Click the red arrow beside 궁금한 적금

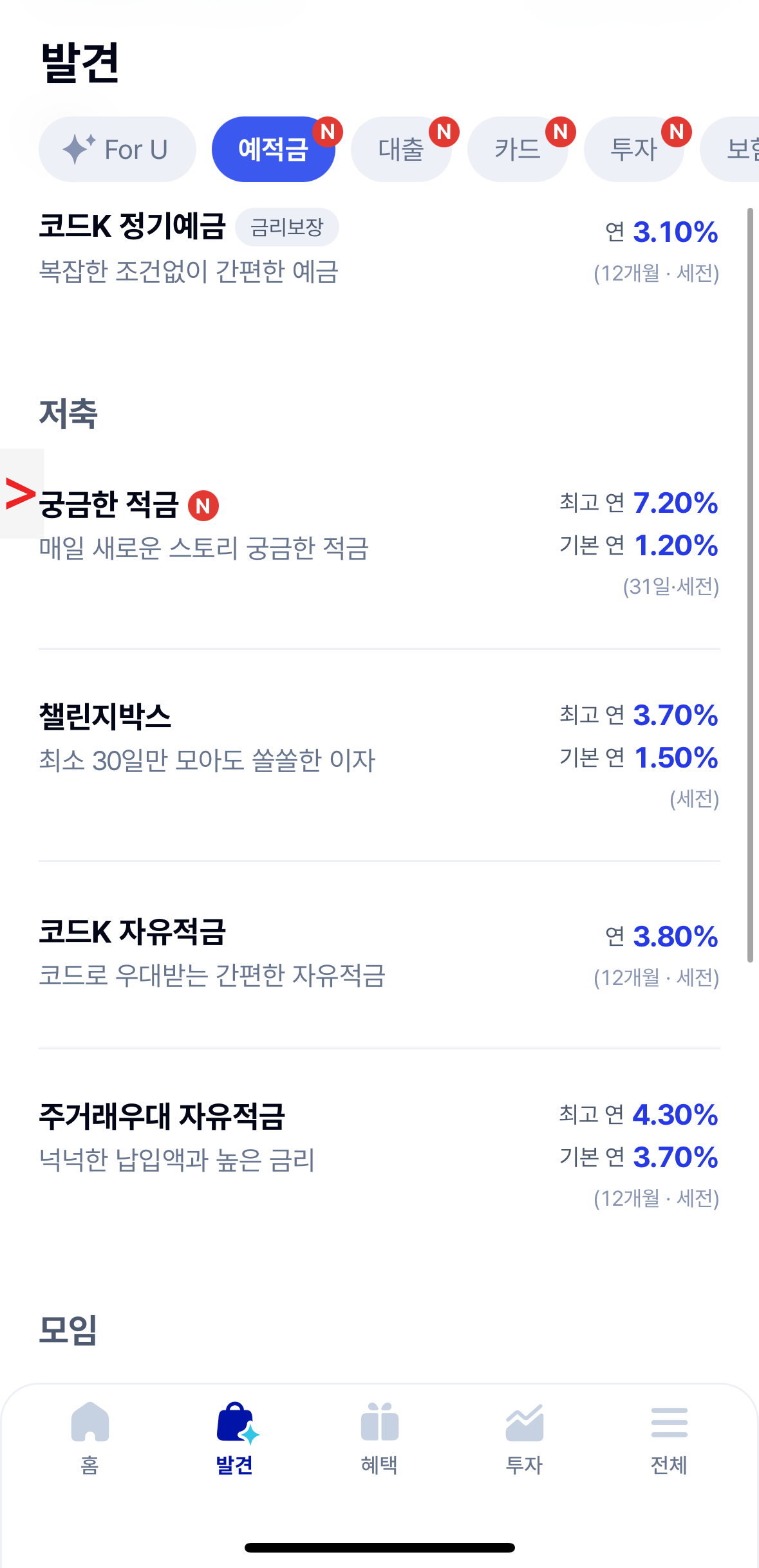pyautogui.click(x=21, y=495)
